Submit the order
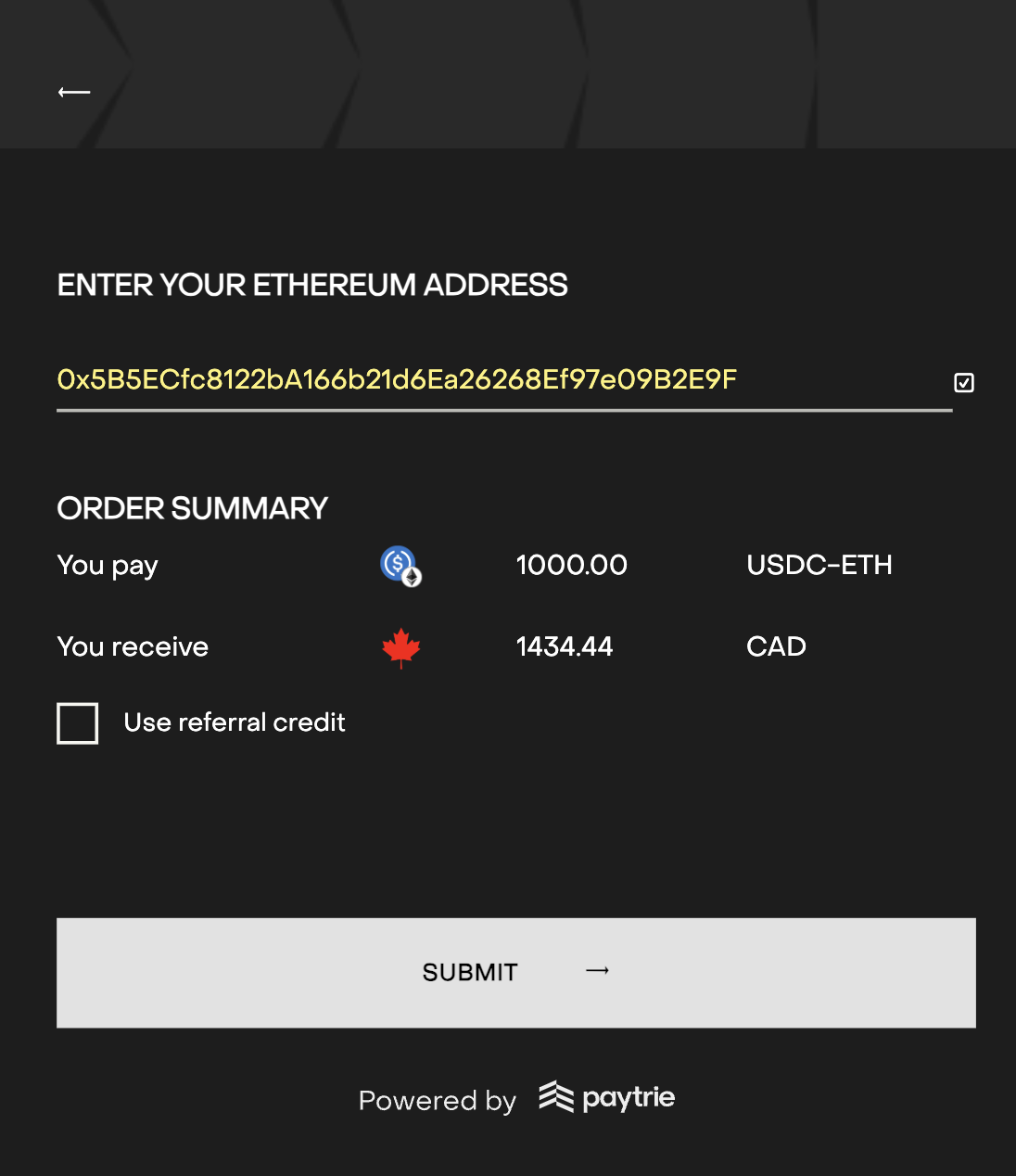Image resolution: width=1016 pixels, height=1176 pixels. (x=515, y=973)
